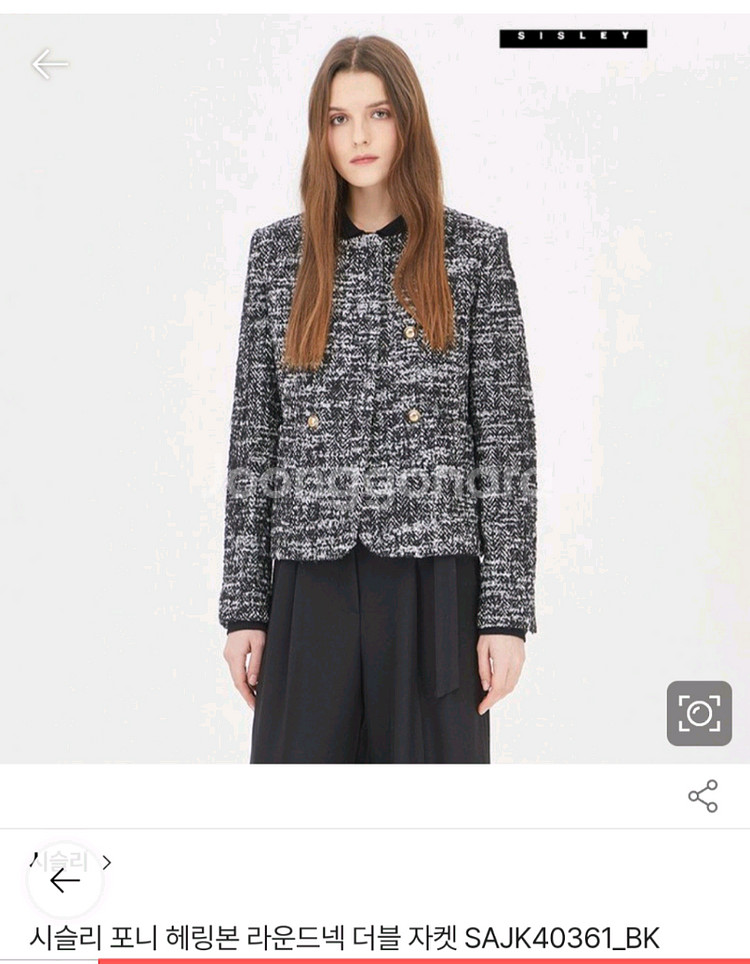Tap the round floating back button

[x=65, y=880]
